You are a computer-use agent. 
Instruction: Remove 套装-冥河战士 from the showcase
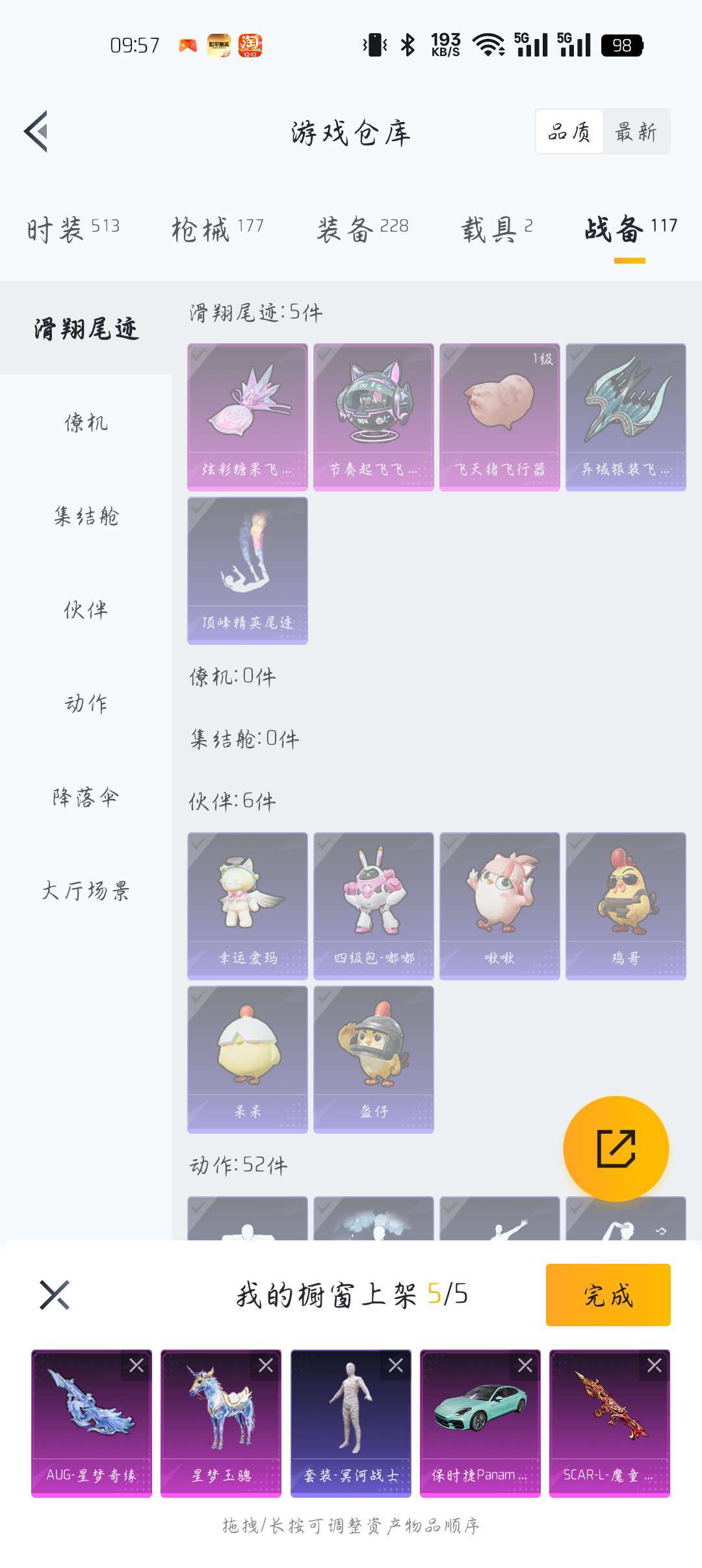[x=396, y=1366]
